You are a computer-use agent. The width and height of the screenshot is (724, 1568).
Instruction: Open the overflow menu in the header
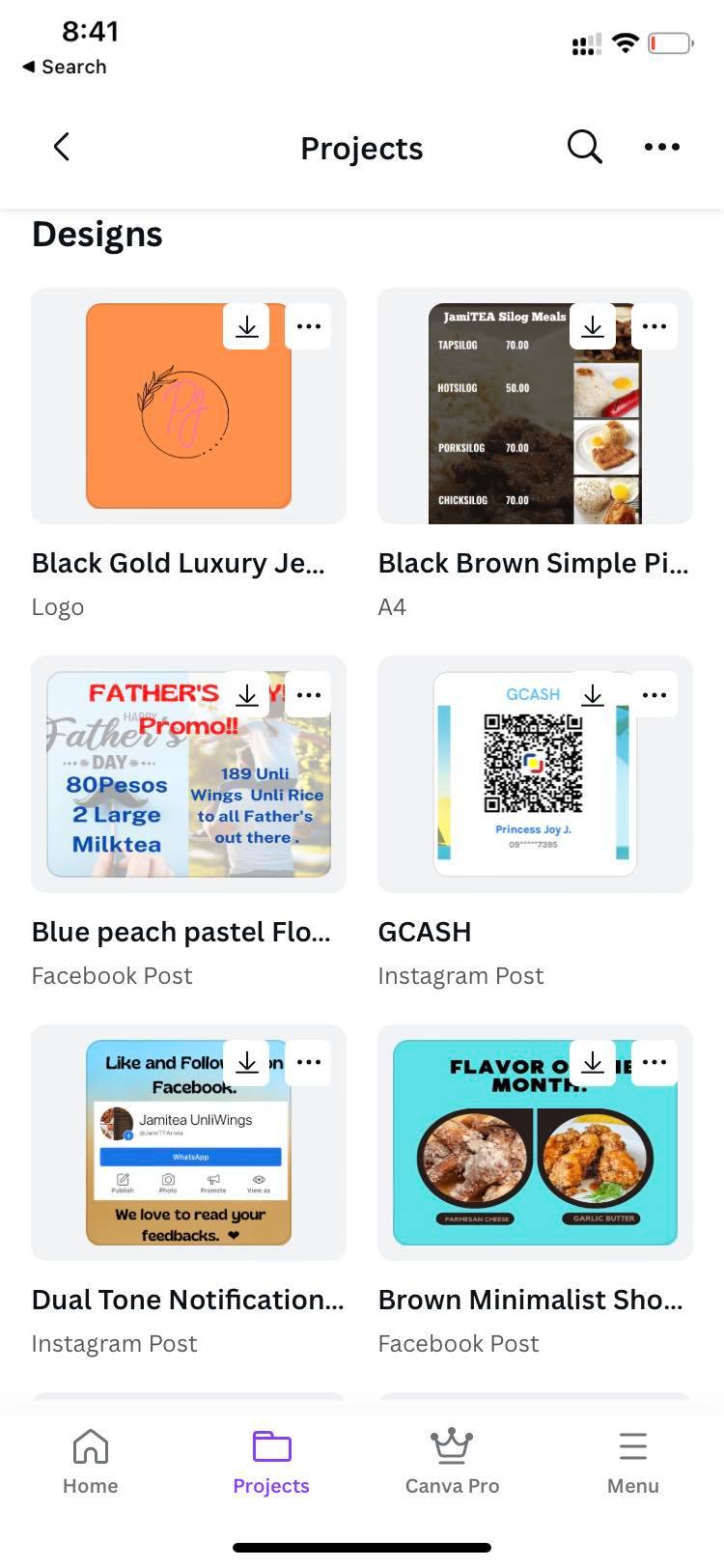point(661,147)
